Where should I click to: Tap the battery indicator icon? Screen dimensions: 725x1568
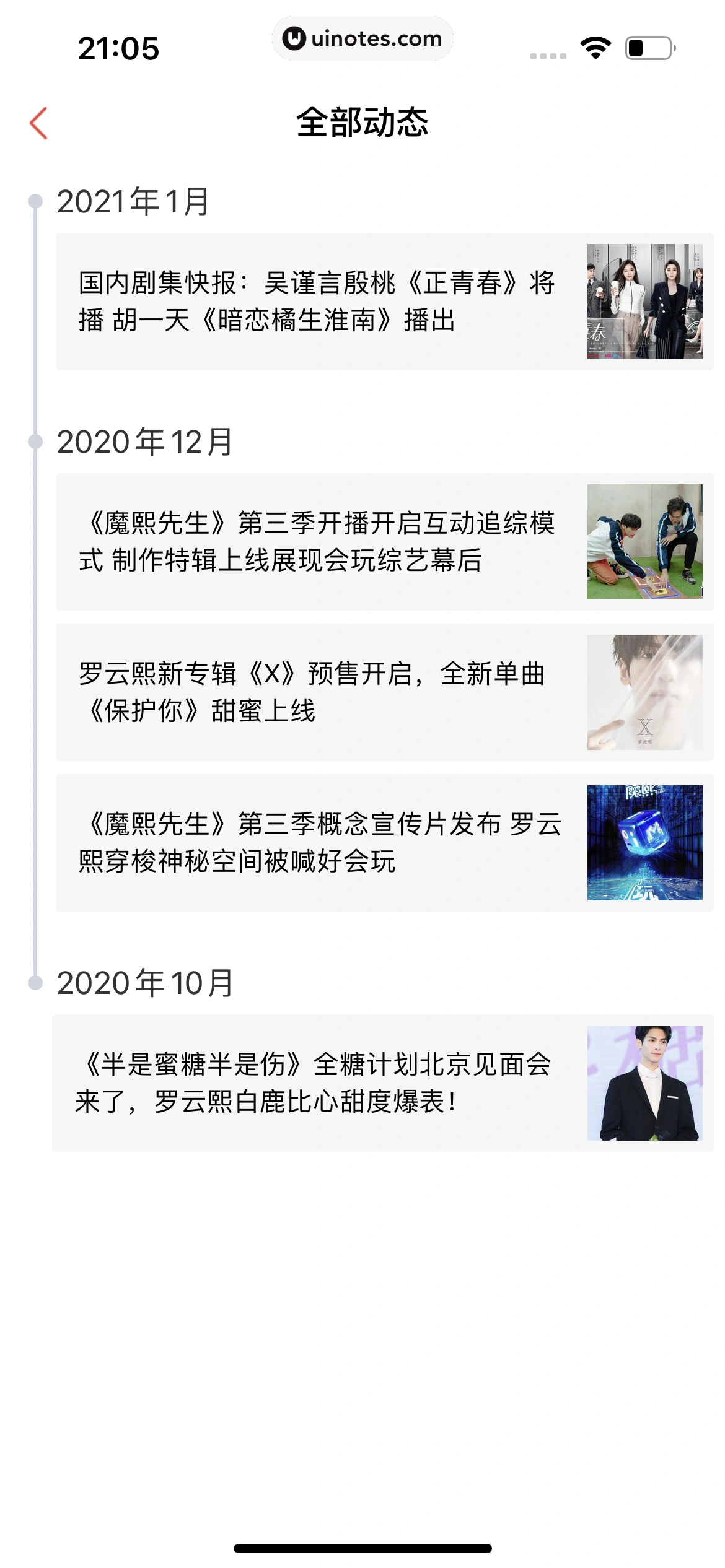click(647, 46)
